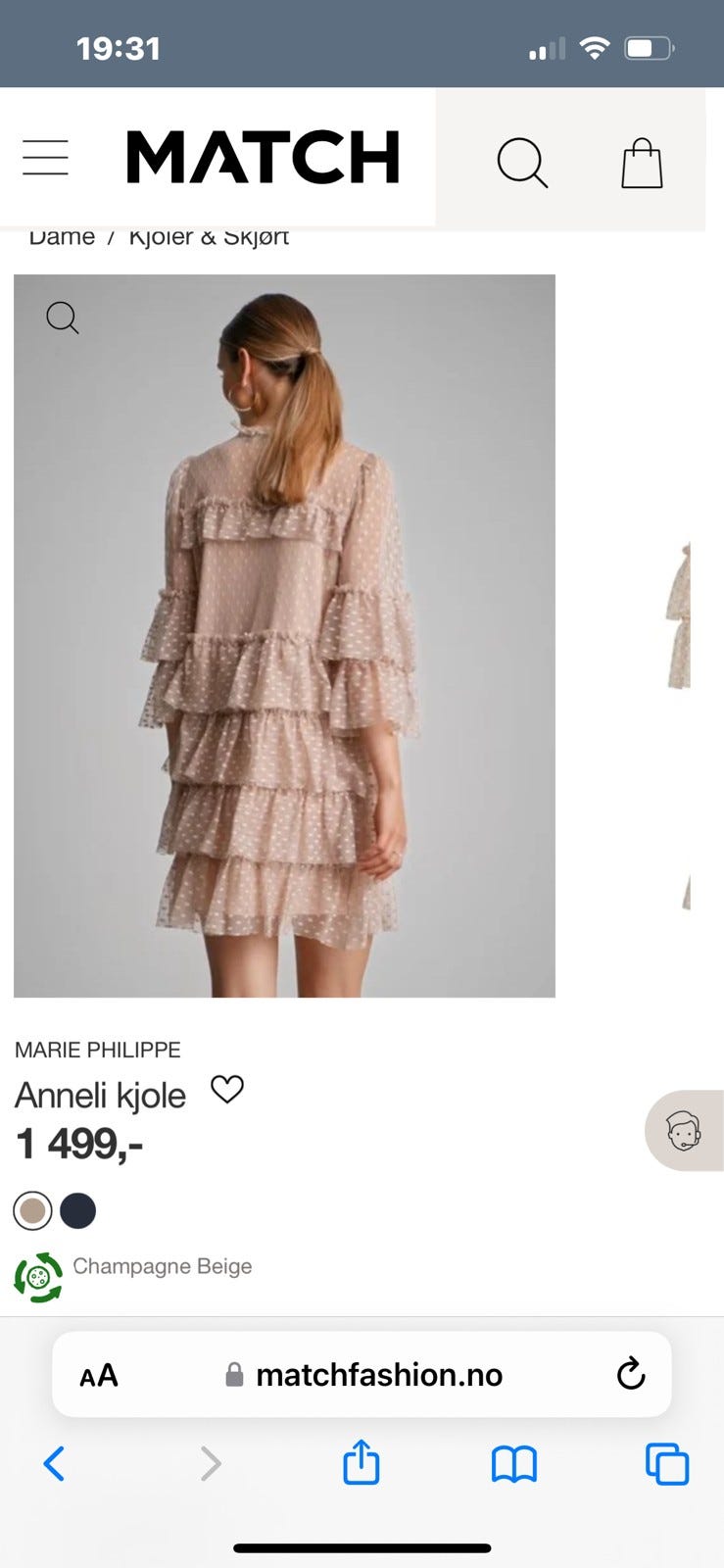The width and height of the screenshot is (724, 1568).
Task: Open Safari bookmarks
Action: click(513, 1464)
